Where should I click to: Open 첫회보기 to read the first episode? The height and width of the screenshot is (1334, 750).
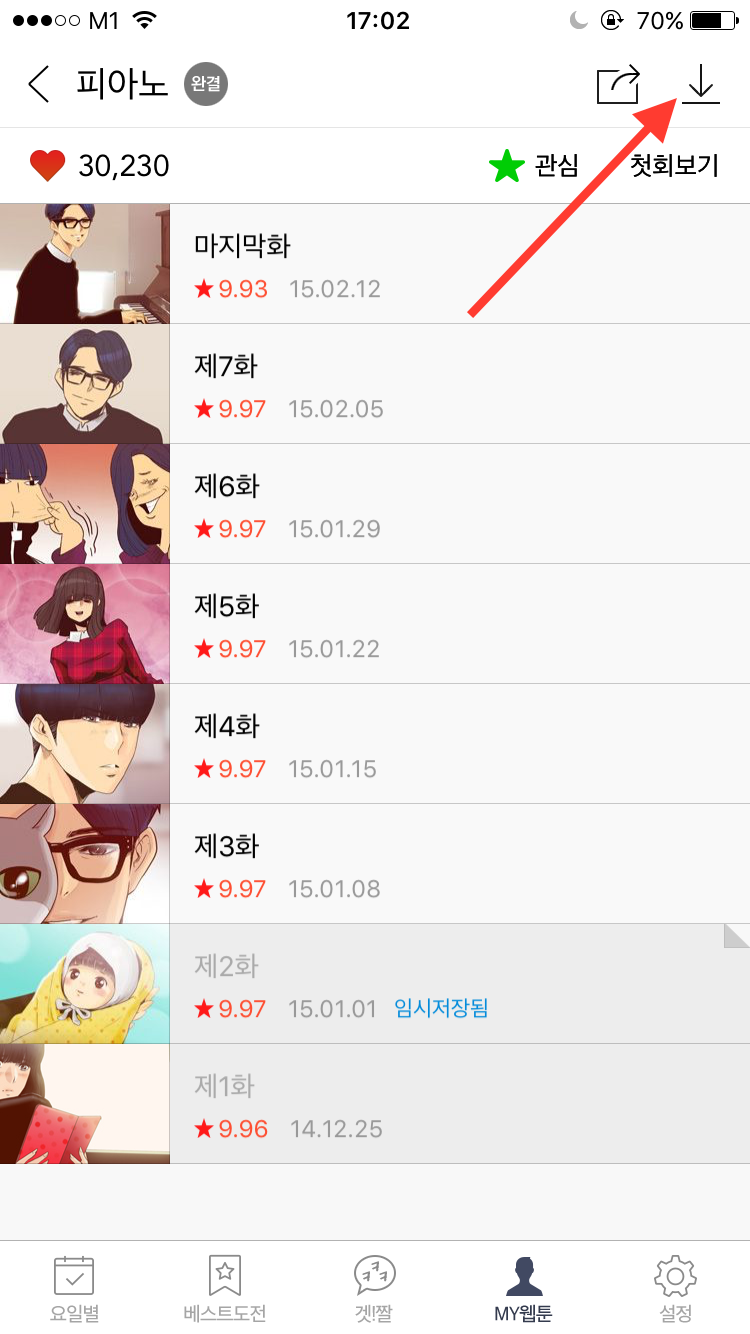point(674,166)
